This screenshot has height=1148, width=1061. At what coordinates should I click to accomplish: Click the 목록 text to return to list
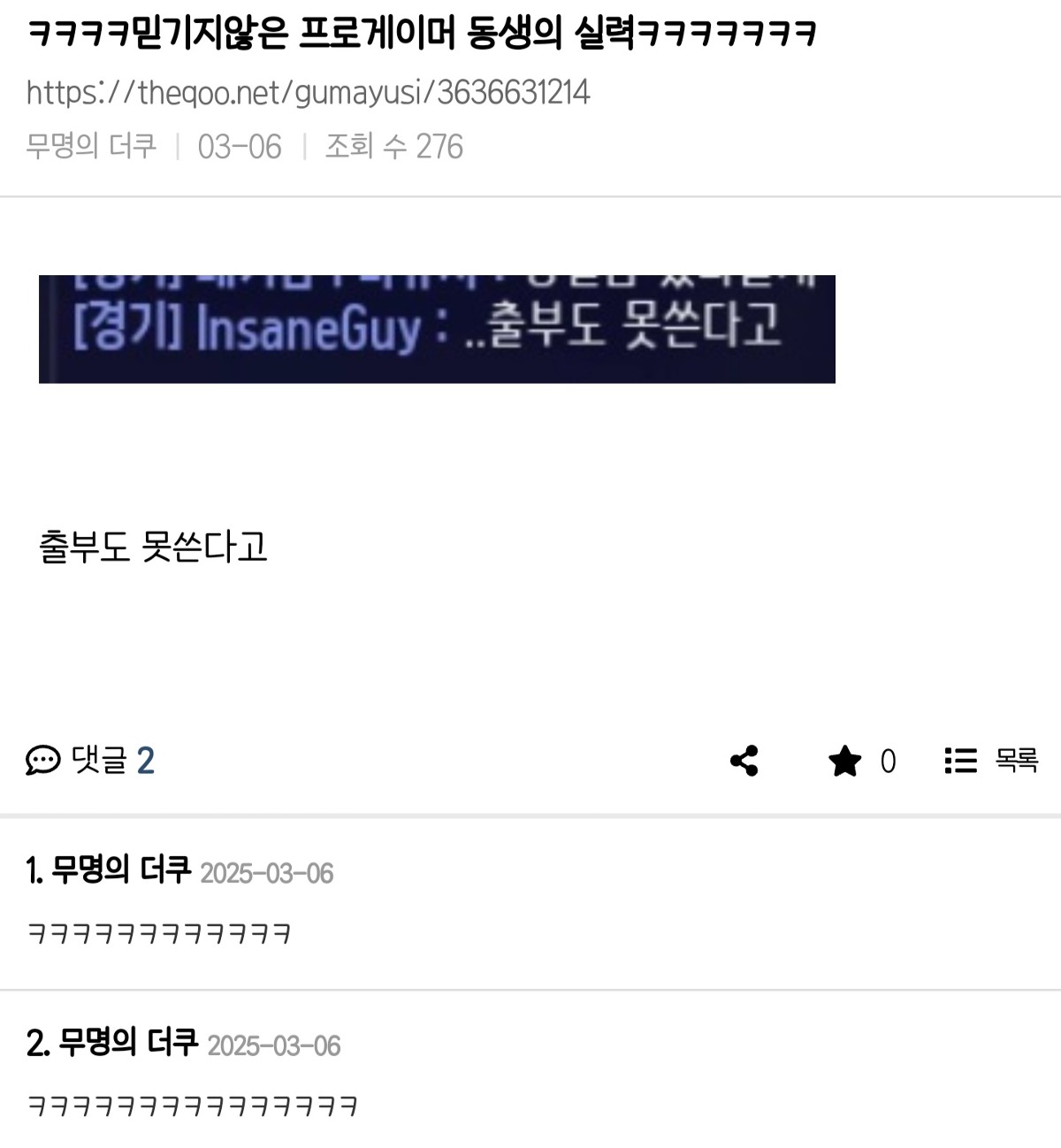[x=1013, y=760]
